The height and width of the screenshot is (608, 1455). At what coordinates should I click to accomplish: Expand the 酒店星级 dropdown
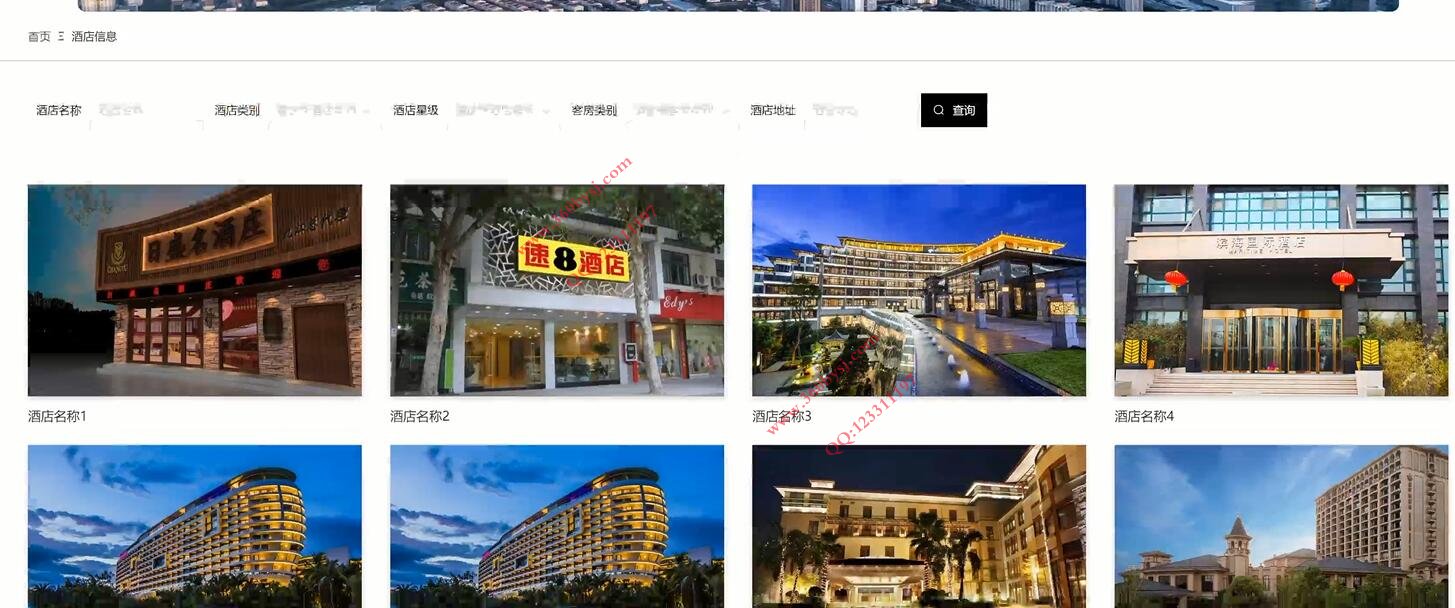(x=502, y=110)
